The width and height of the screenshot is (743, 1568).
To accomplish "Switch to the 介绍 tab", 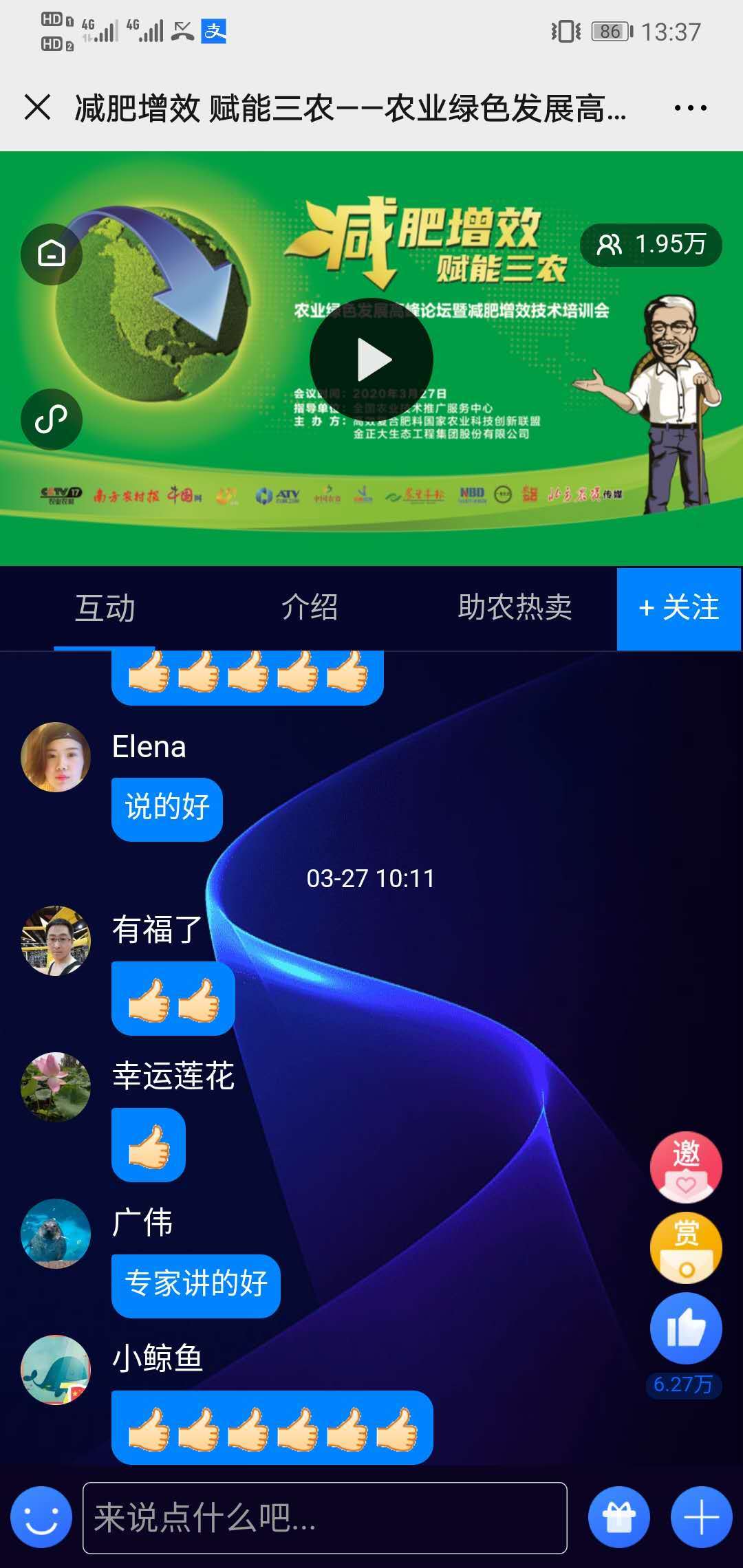I will click(x=310, y=608).
